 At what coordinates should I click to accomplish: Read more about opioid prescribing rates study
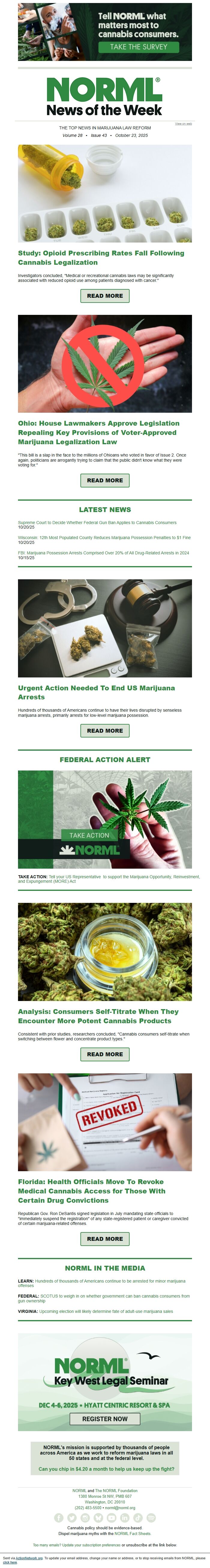pos(105,296)
